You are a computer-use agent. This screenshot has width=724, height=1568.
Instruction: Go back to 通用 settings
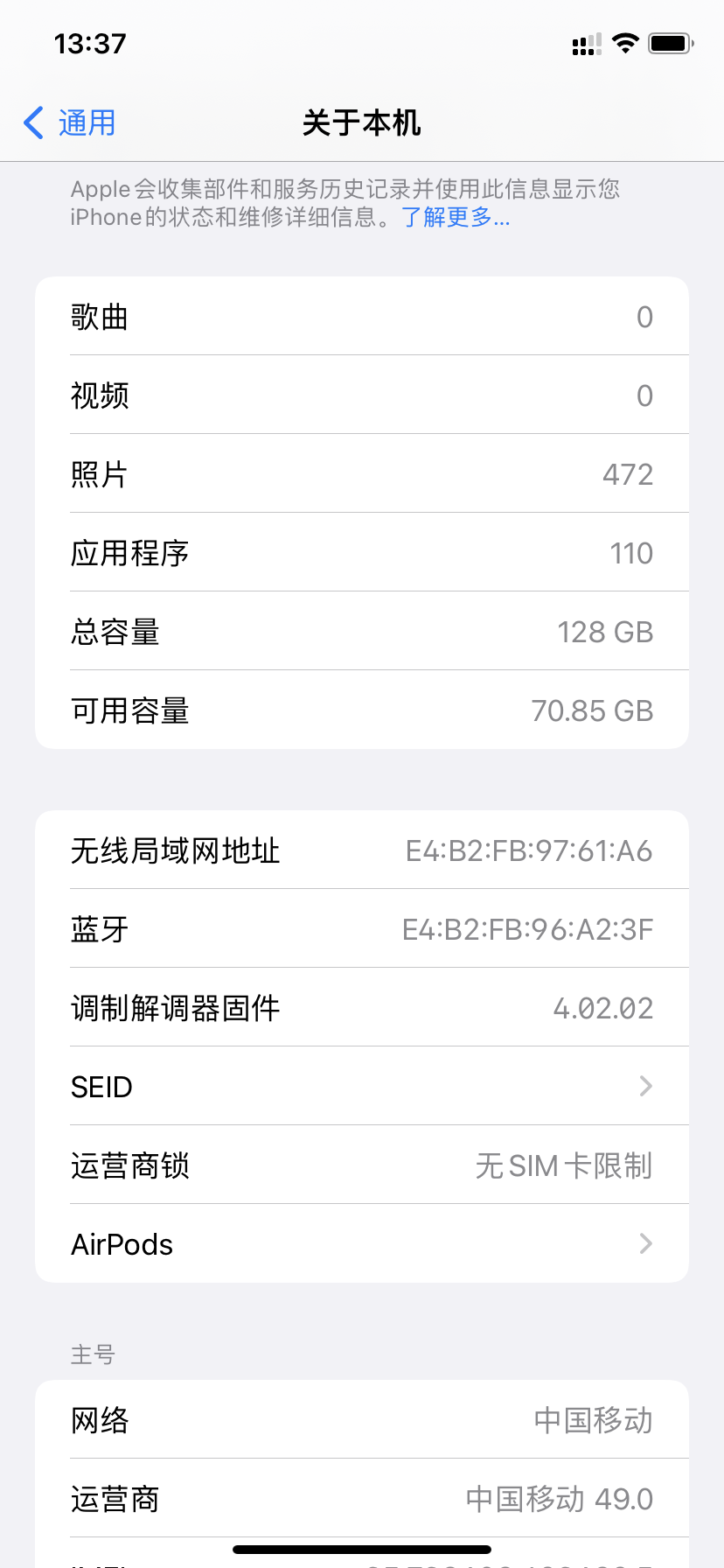coord(70,123)
